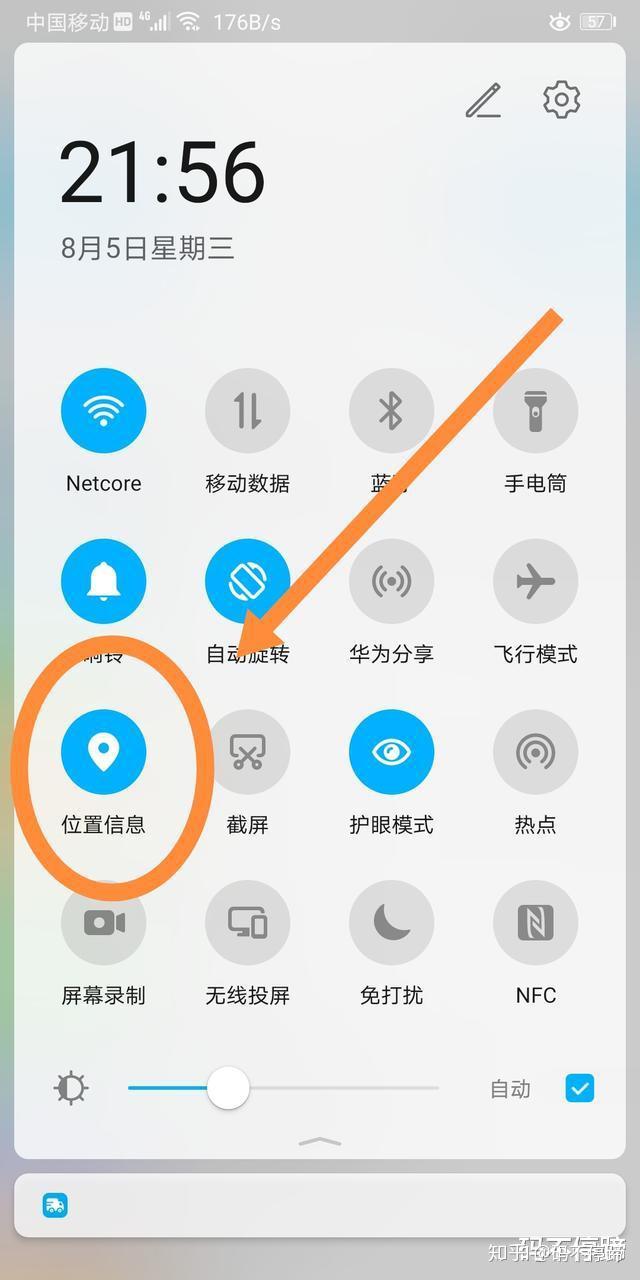
Task: Turn off 护眼模式 eye comfort
Action: (391, 752)
